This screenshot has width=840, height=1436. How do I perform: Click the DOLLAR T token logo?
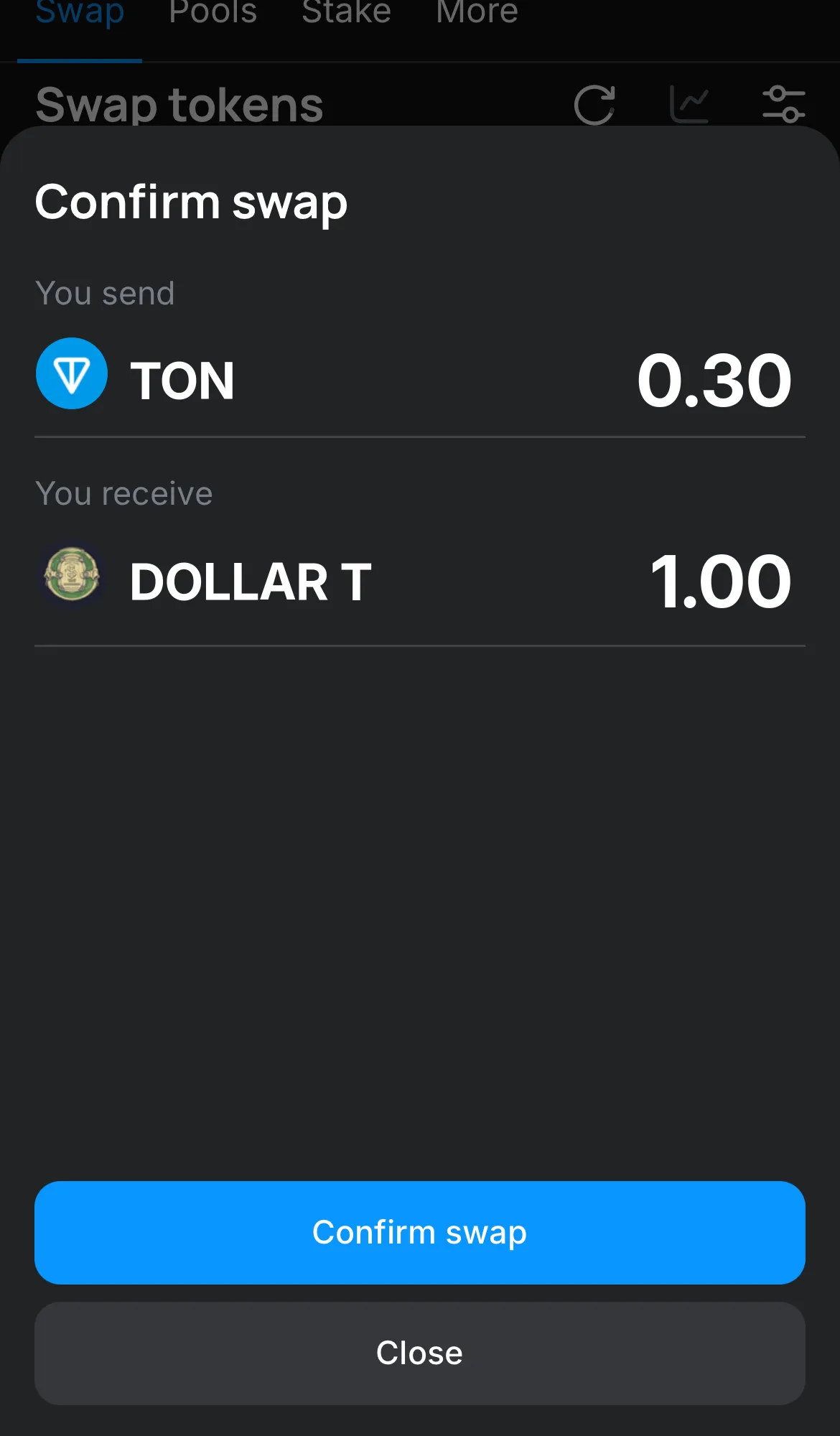[x=71, y=575]
